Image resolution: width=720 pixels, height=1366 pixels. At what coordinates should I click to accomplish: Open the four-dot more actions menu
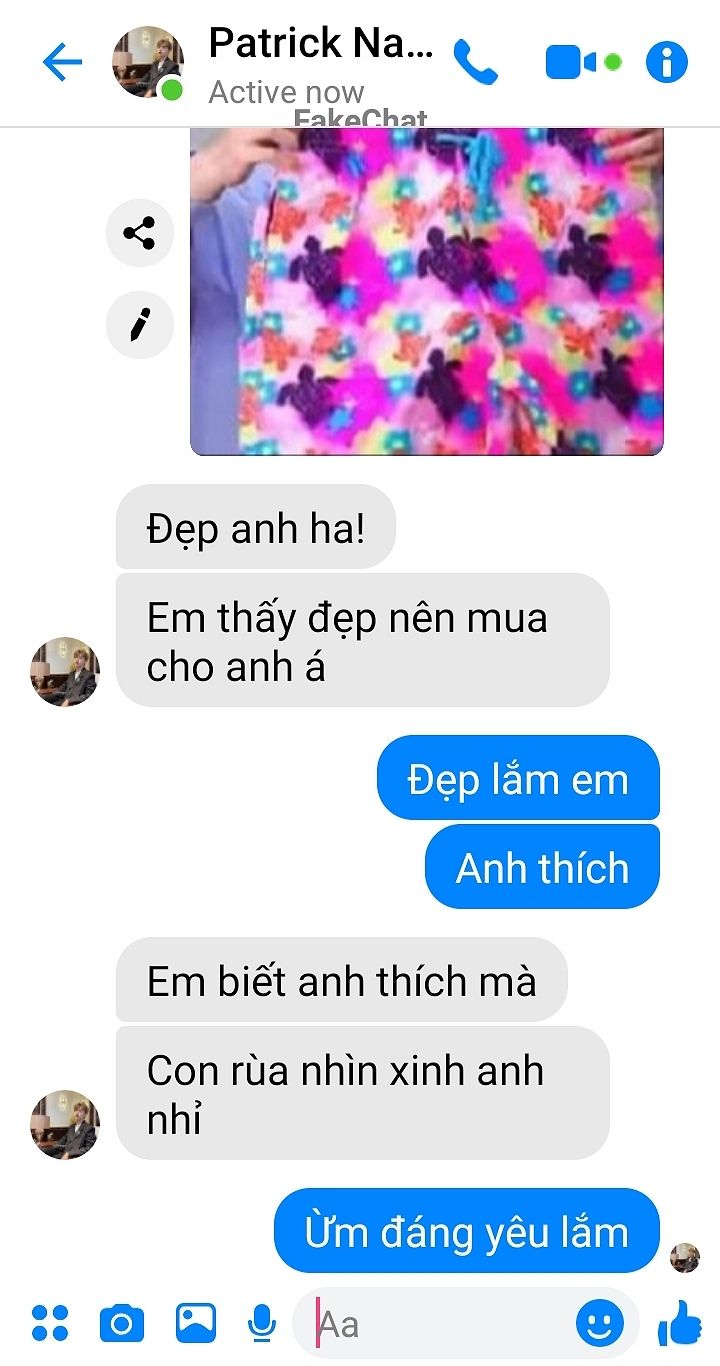tap(49, 1324)
